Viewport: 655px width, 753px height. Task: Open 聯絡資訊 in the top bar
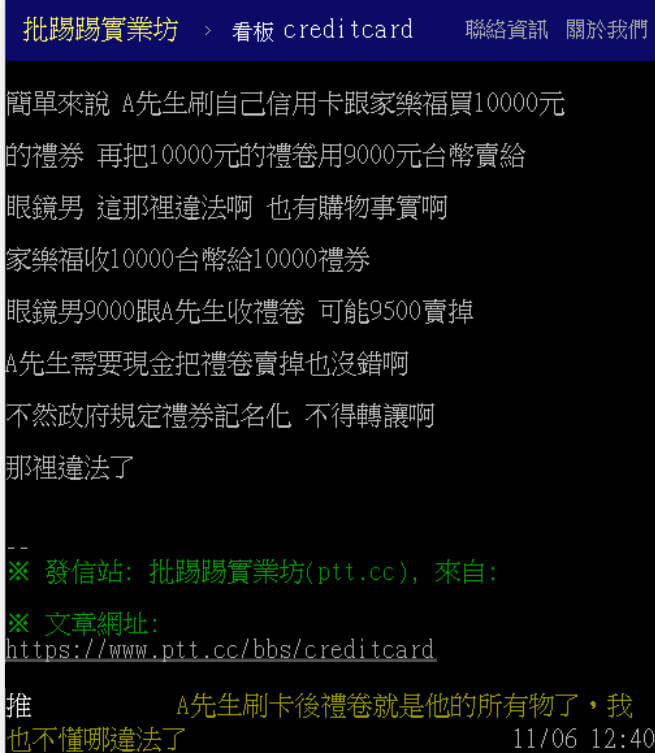(507, 30)
